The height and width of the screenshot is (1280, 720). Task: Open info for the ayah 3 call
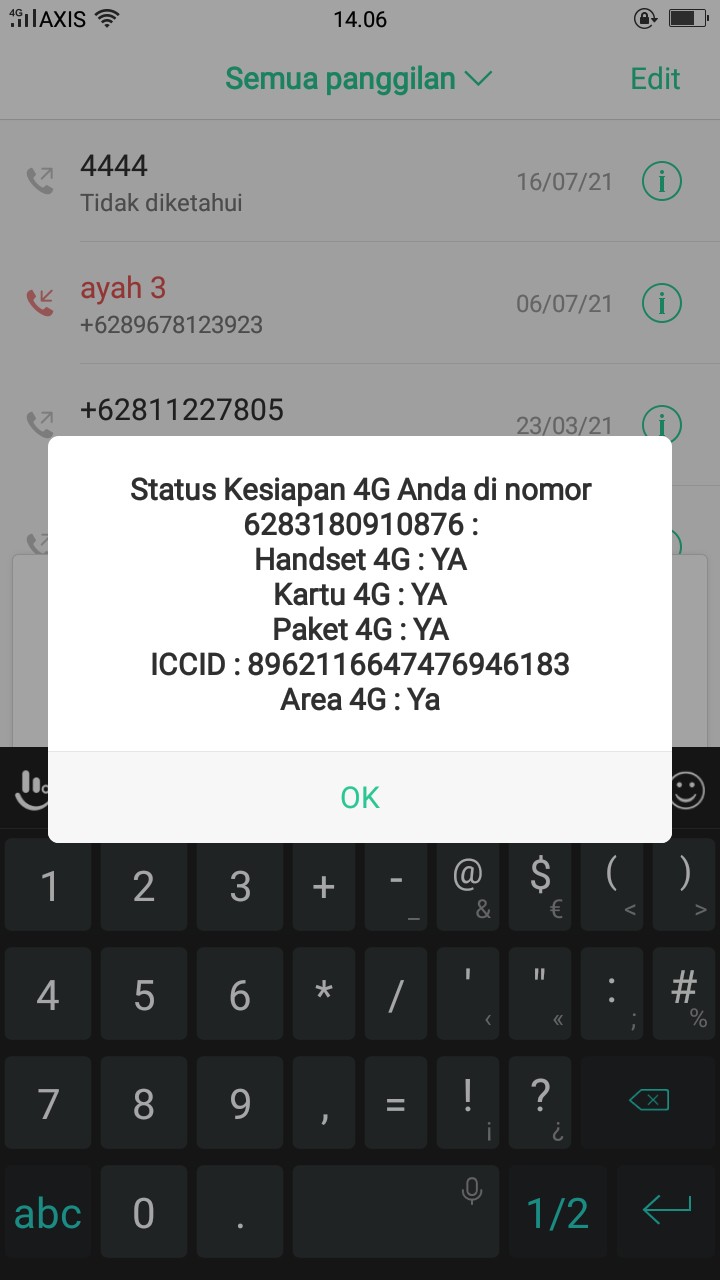[661, 303]
